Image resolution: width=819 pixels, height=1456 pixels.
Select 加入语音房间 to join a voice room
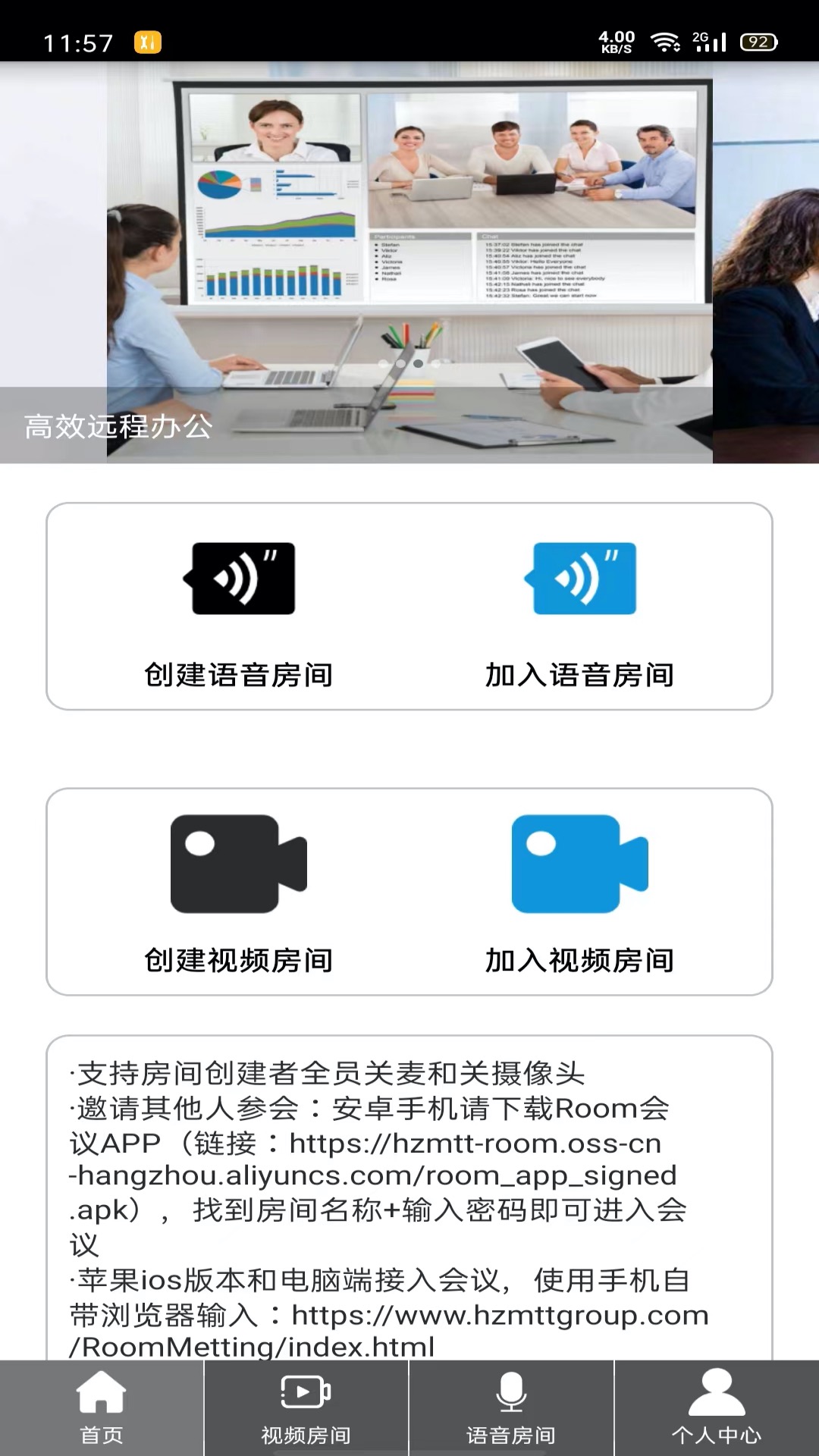pyautogui.click(x=580, y=608)
